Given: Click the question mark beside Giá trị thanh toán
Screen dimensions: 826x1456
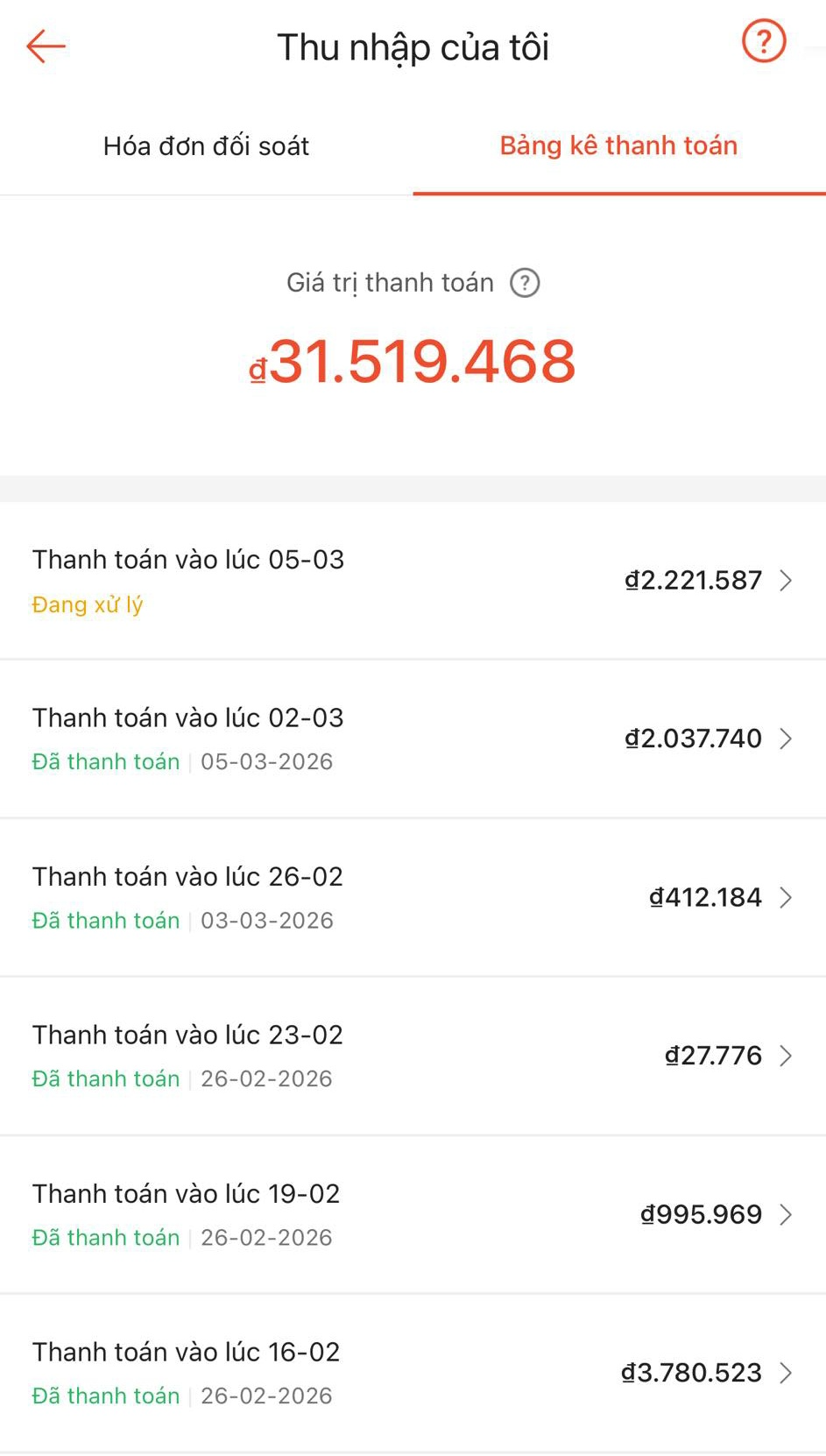Looking at the screenshot, I should (x=525, y=282).
